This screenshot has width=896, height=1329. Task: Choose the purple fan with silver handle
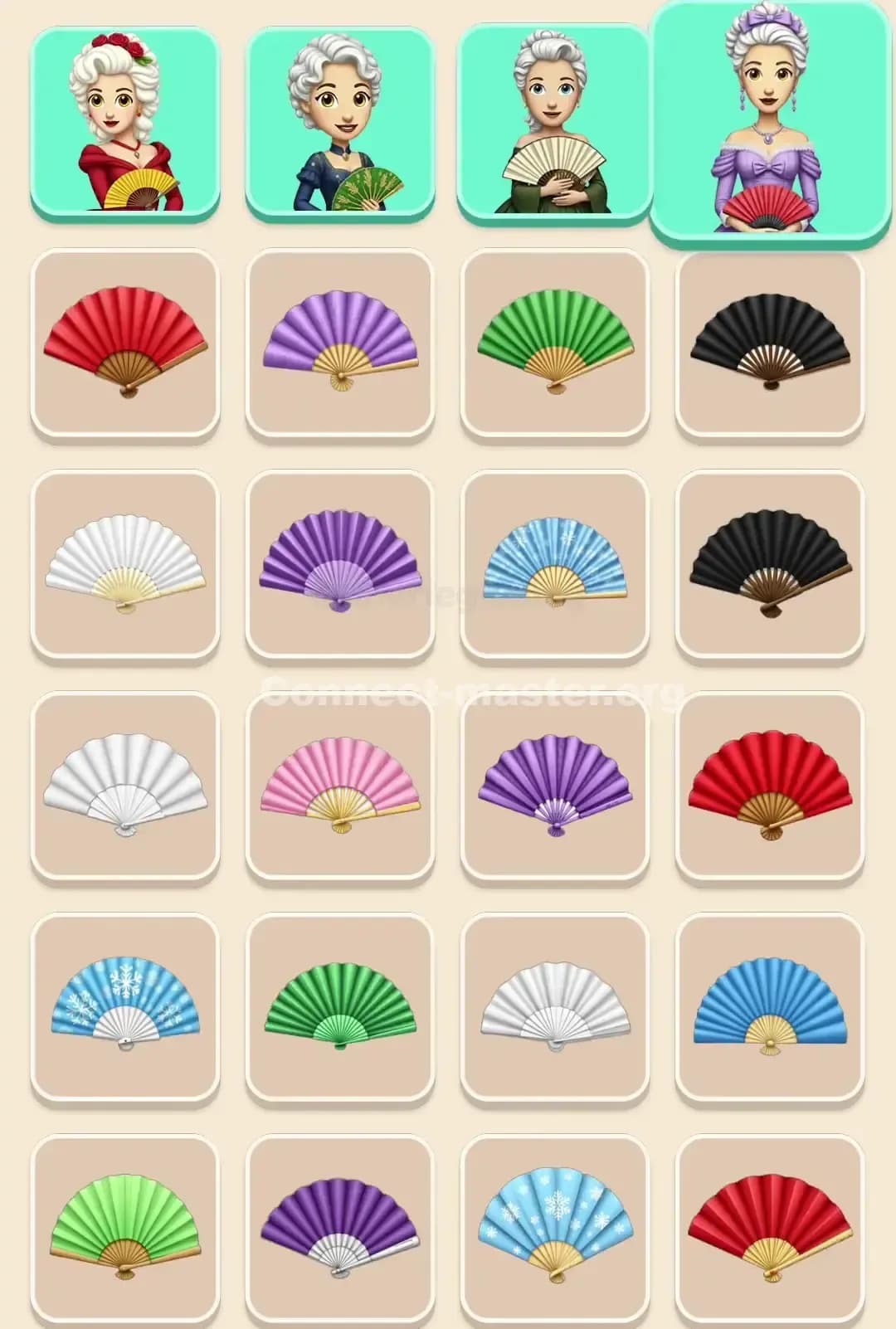(x=340, y=1228)
